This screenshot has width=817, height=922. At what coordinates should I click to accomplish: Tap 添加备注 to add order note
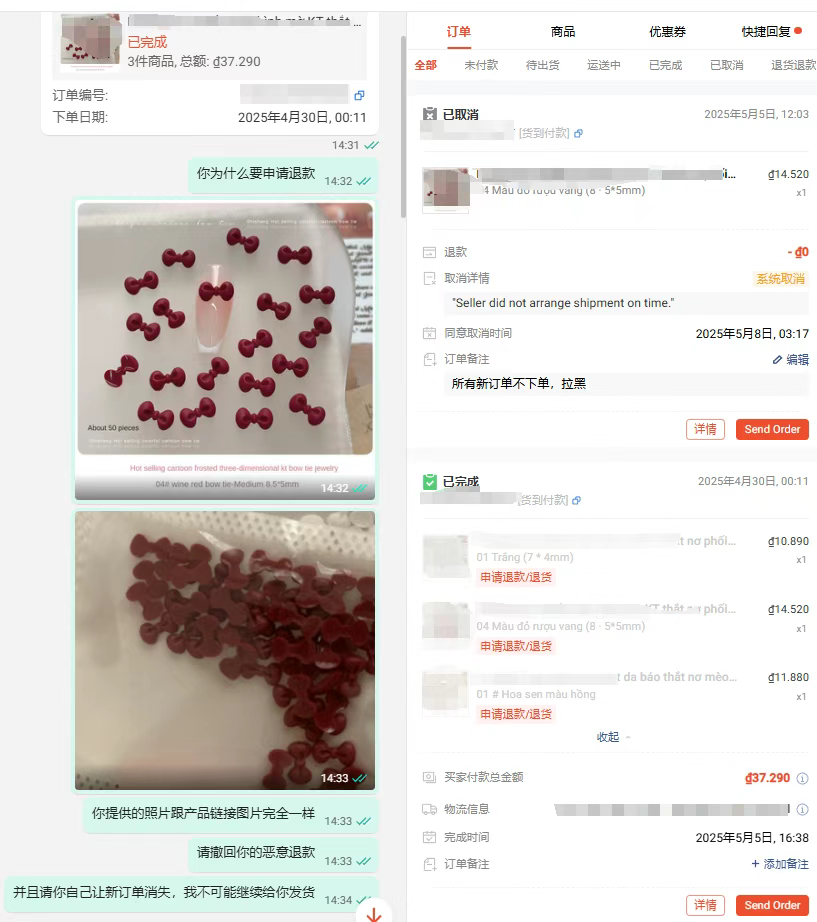click(780, 864)
